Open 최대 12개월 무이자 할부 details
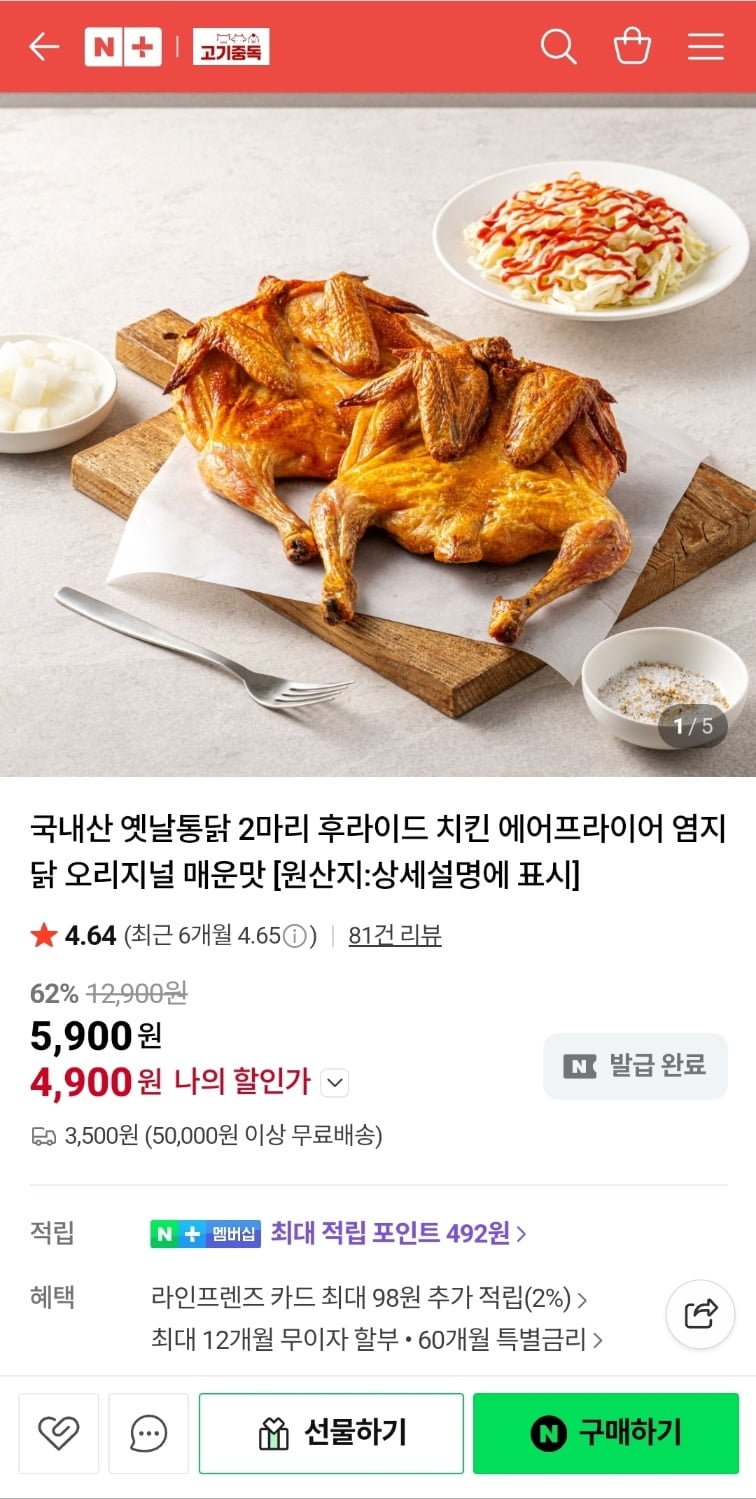Viewport: 756px width, 1499px height. (376, 1339)
